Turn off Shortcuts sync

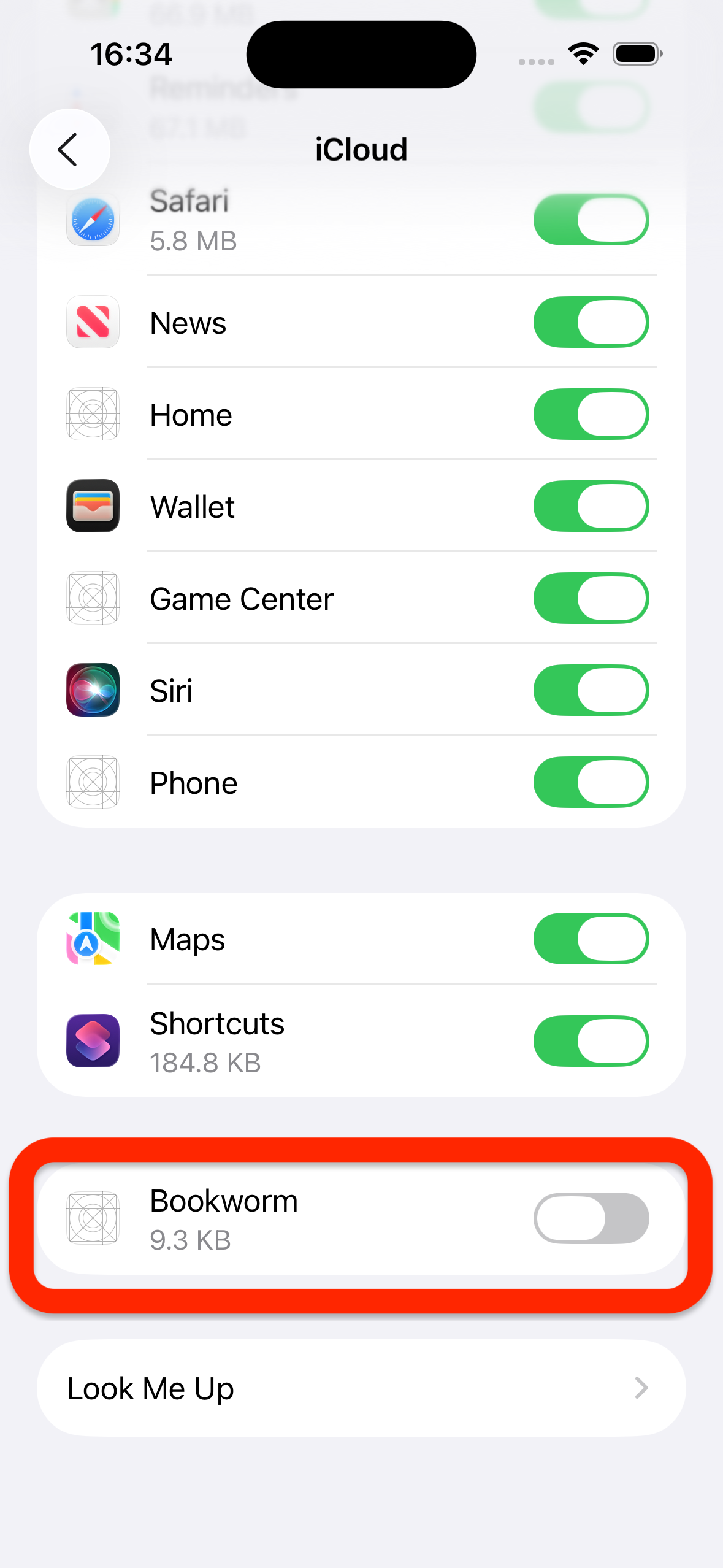591,1041
